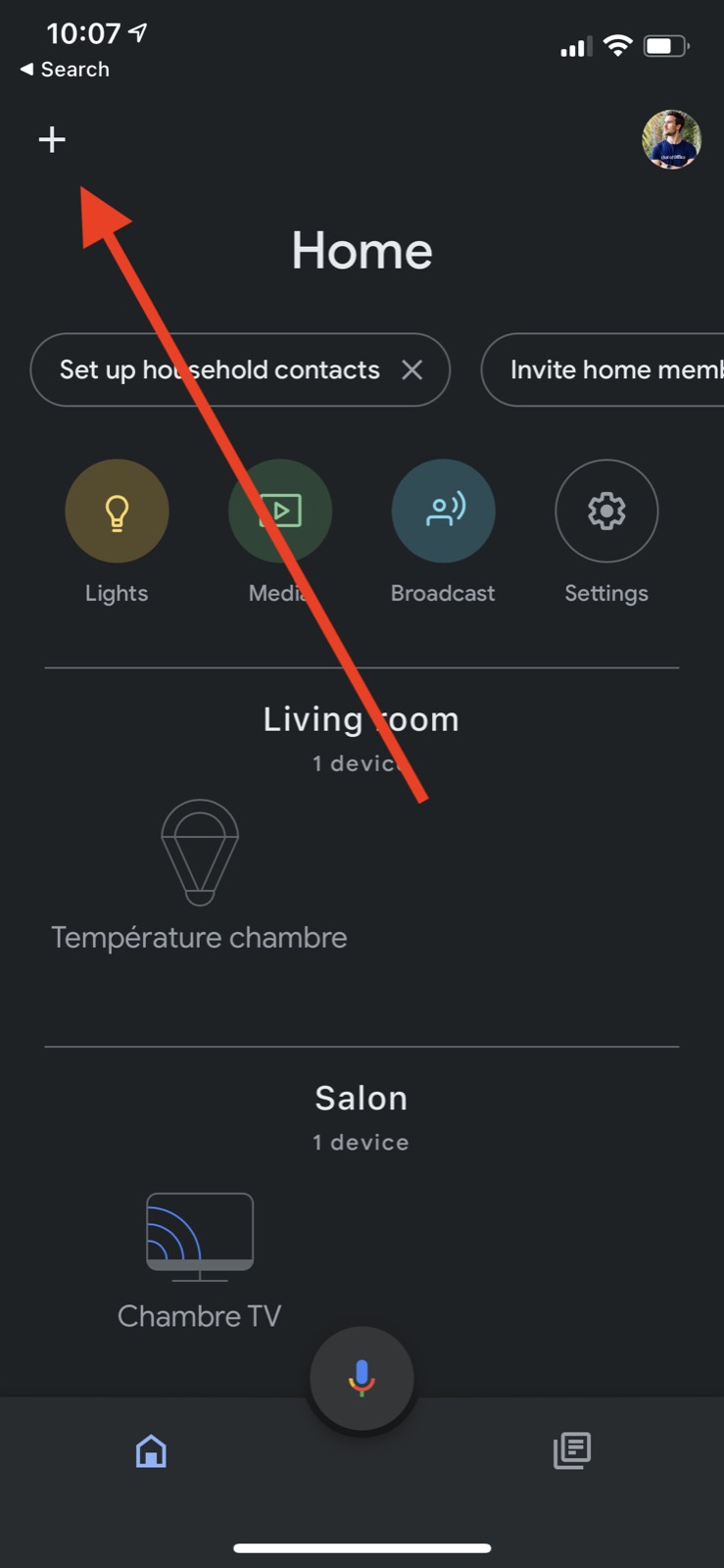Tap the Home title header
The image size is (724, 1568).
pos(362,251)
